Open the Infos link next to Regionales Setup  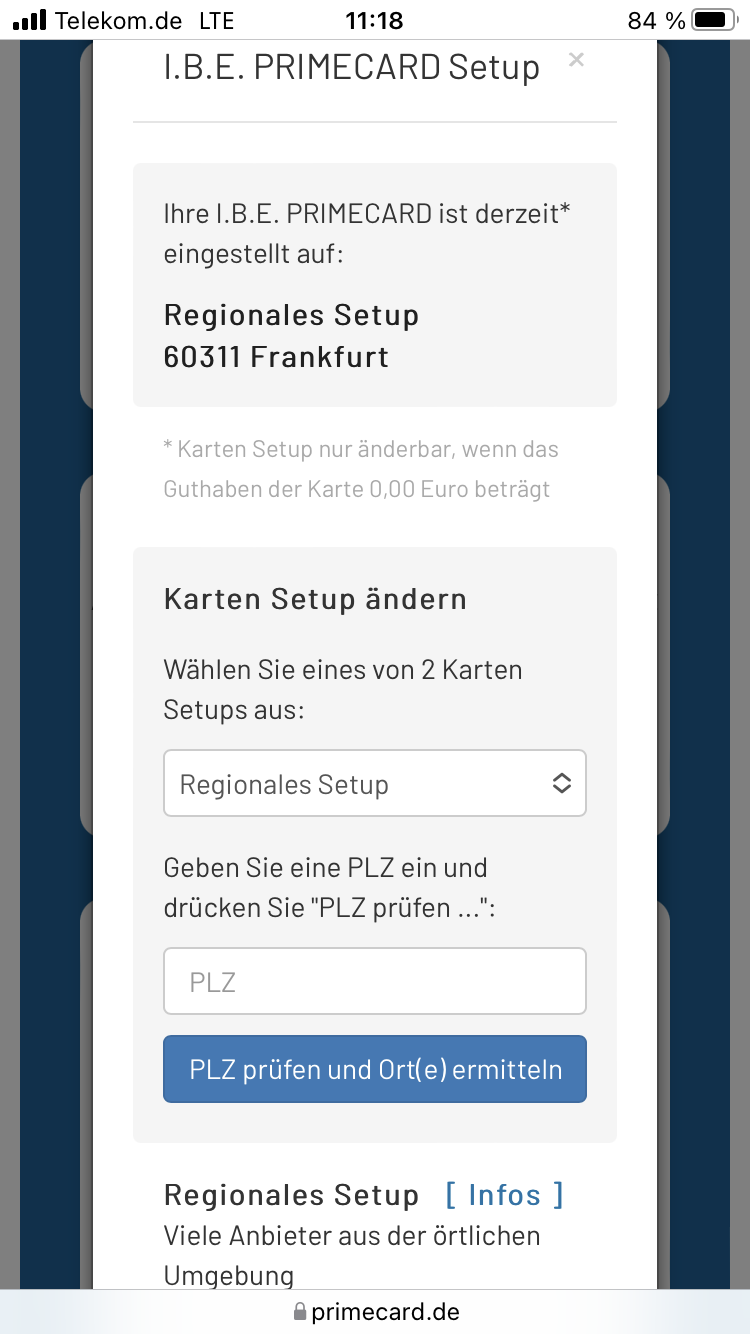pos(504,1195)
